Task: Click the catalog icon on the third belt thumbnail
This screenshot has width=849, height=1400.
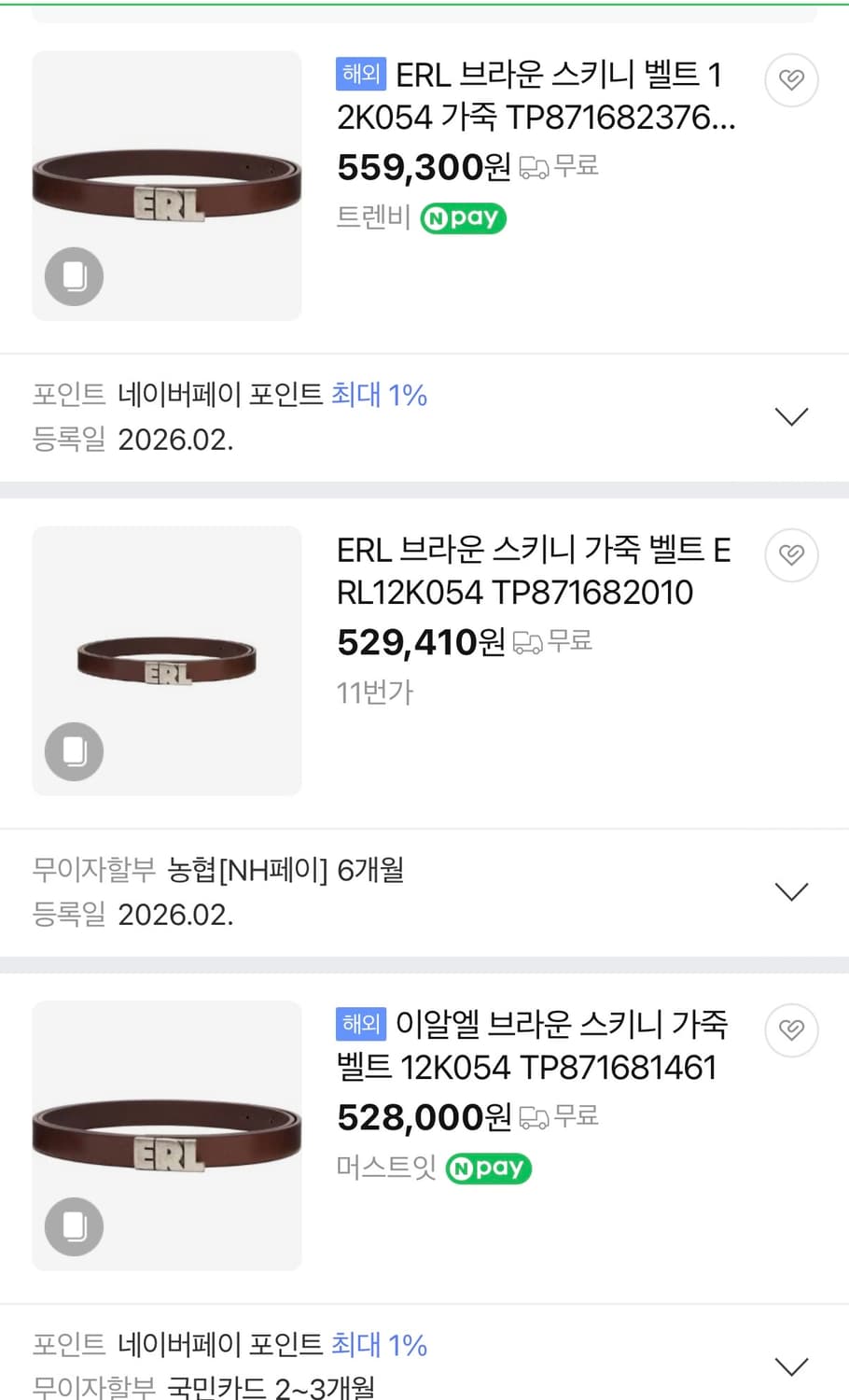Action: click(x=73, y=1227)
